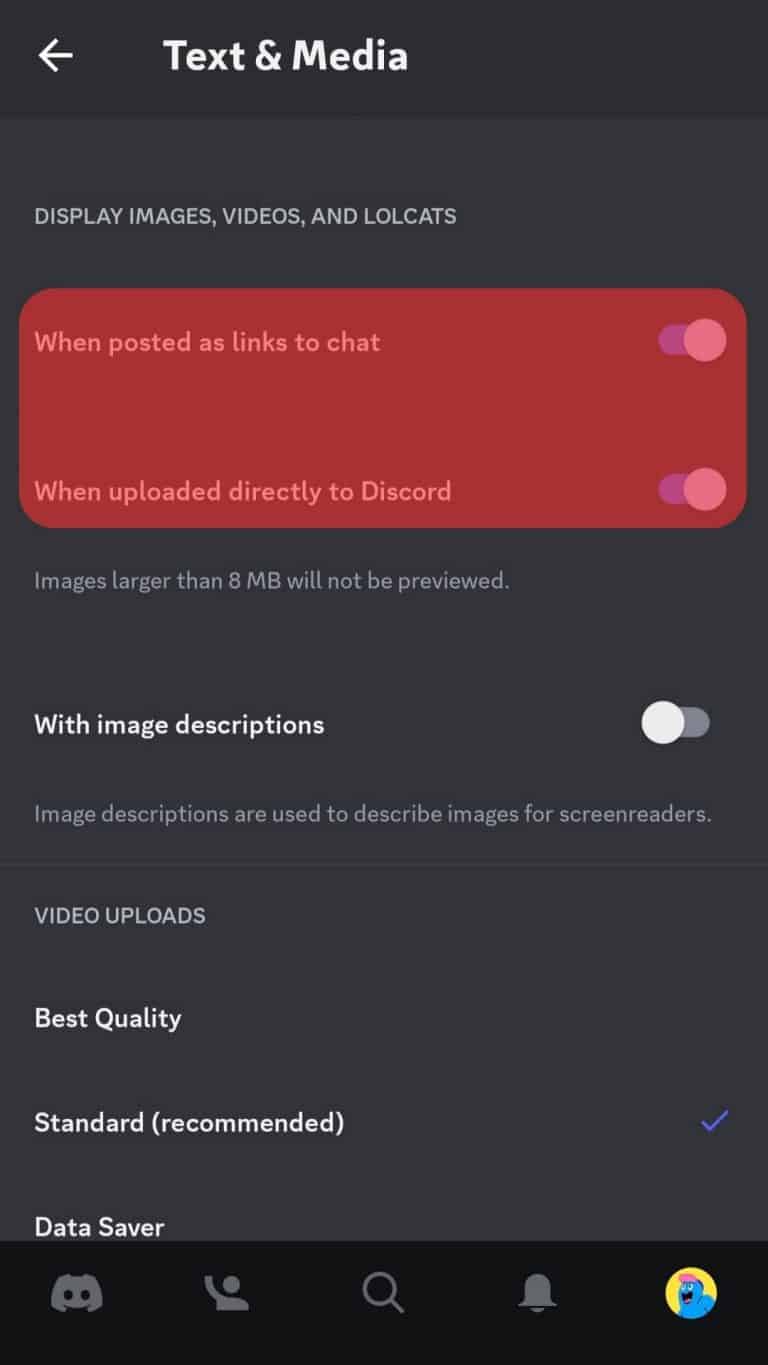Enable 'With image descriptions'

[678, 723]
